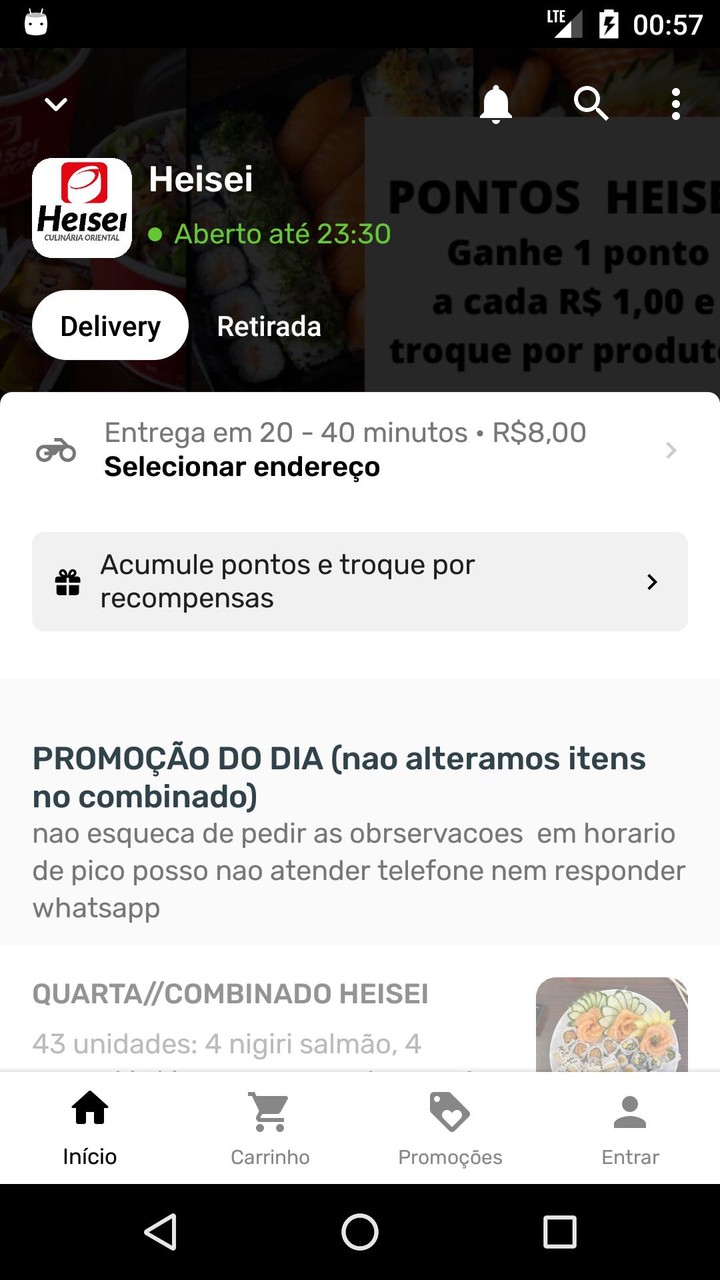
Task: Open the notifications bell
Action: tap(496, 104)
